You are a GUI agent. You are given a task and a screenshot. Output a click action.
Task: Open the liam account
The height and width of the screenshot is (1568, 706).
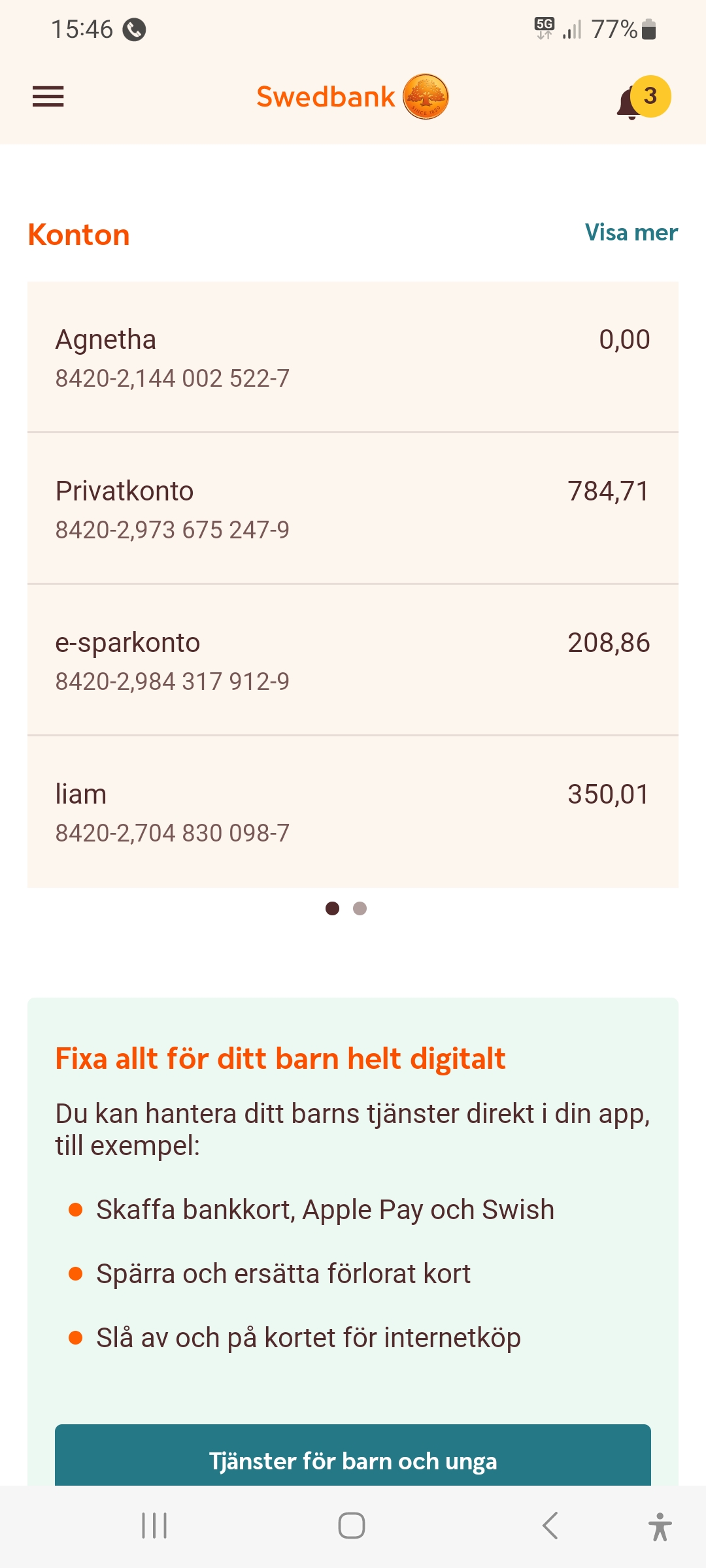353,812
